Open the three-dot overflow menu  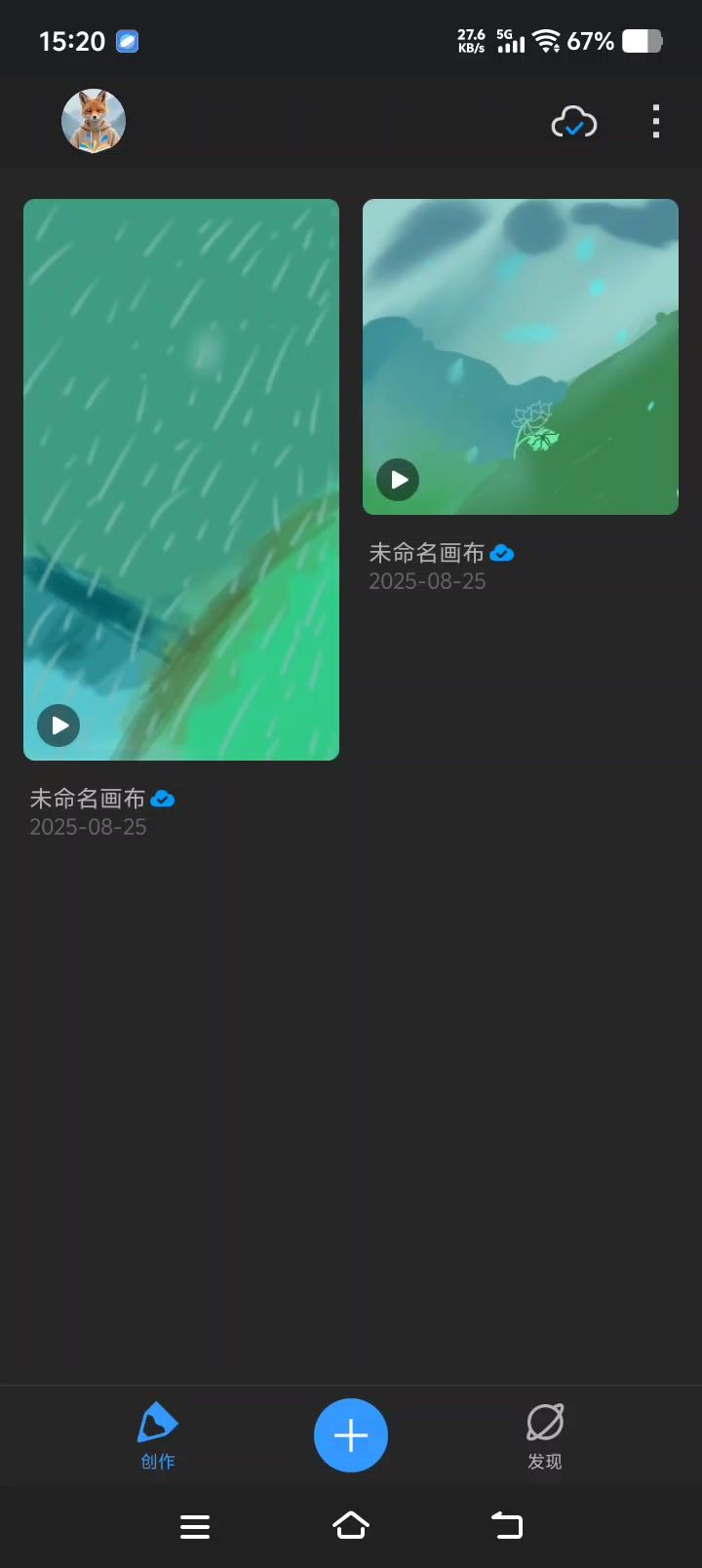(656, 122)
